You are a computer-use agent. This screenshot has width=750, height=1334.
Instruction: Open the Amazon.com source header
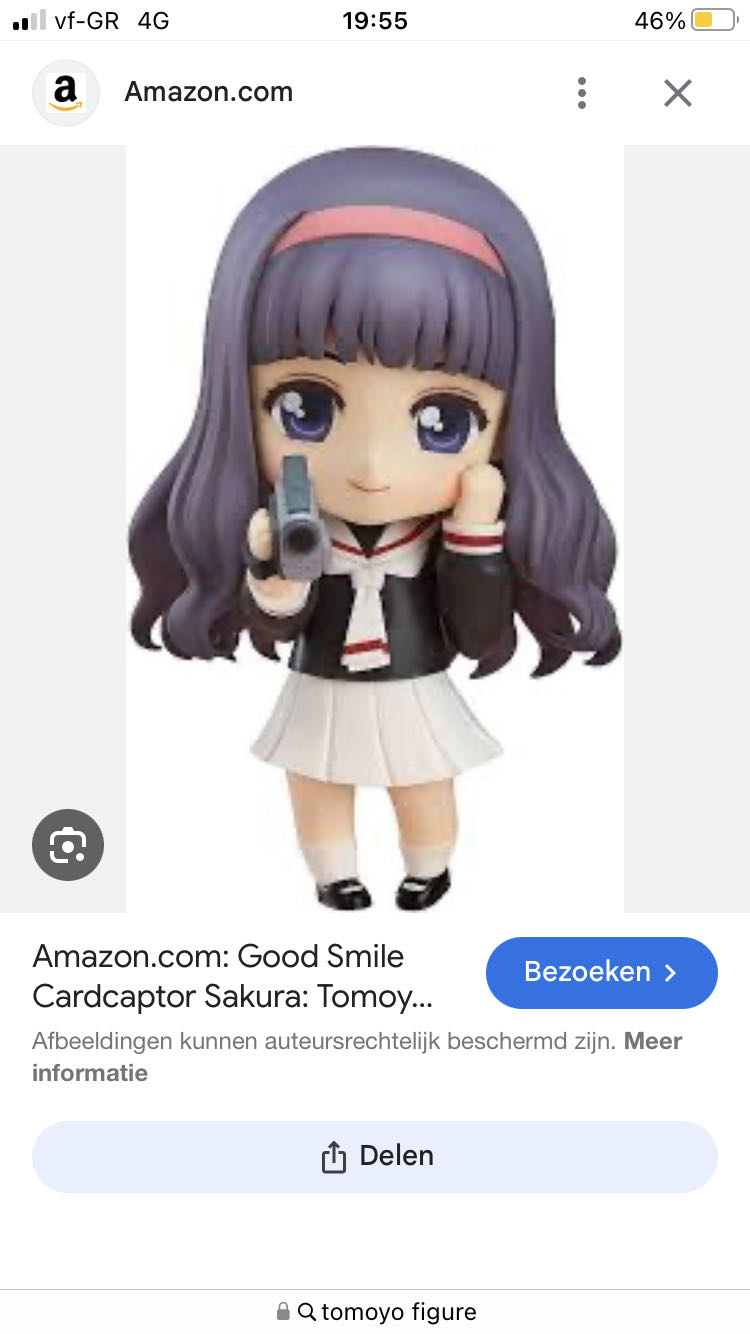tap(208, 93)
